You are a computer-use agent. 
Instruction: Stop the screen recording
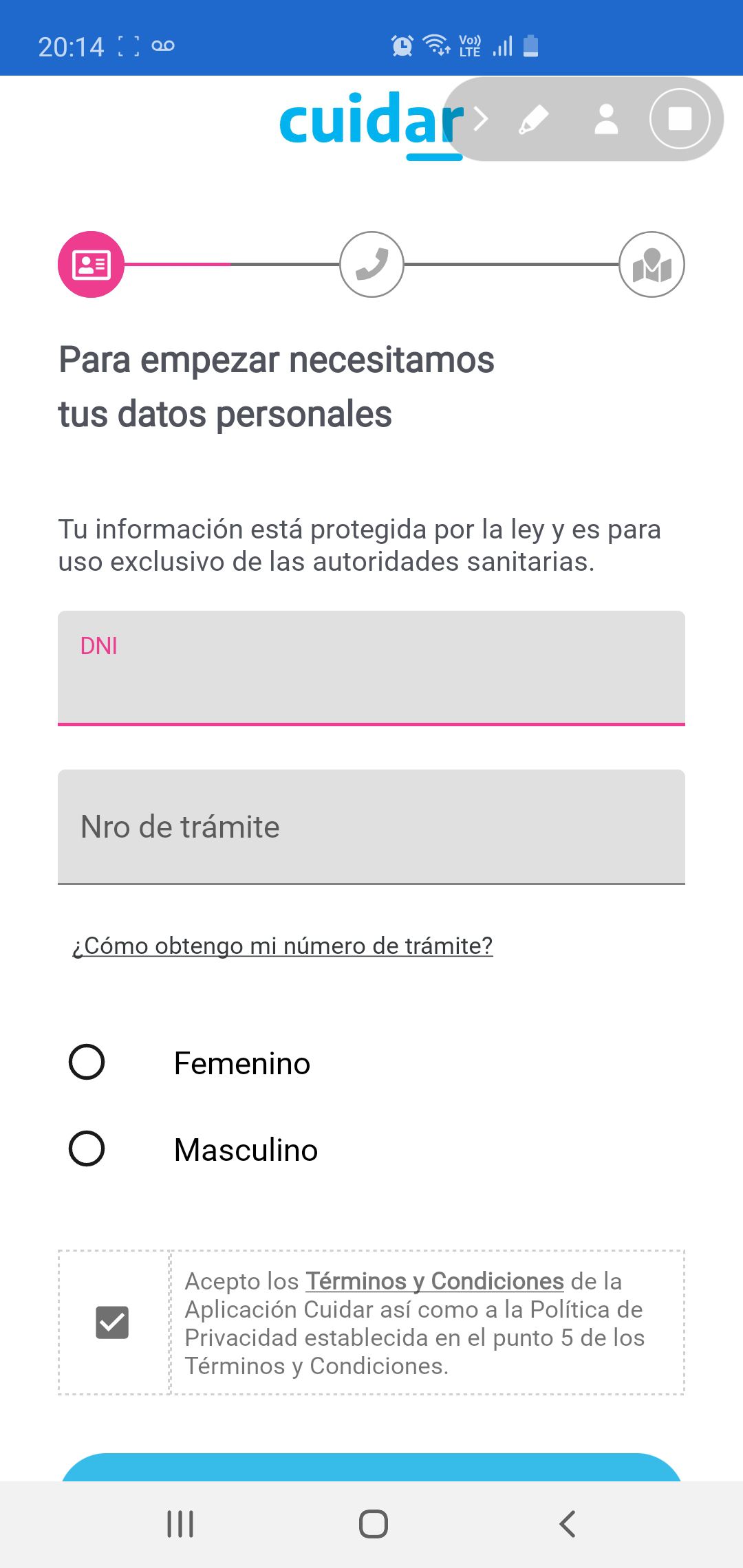[x=680, y=119]
